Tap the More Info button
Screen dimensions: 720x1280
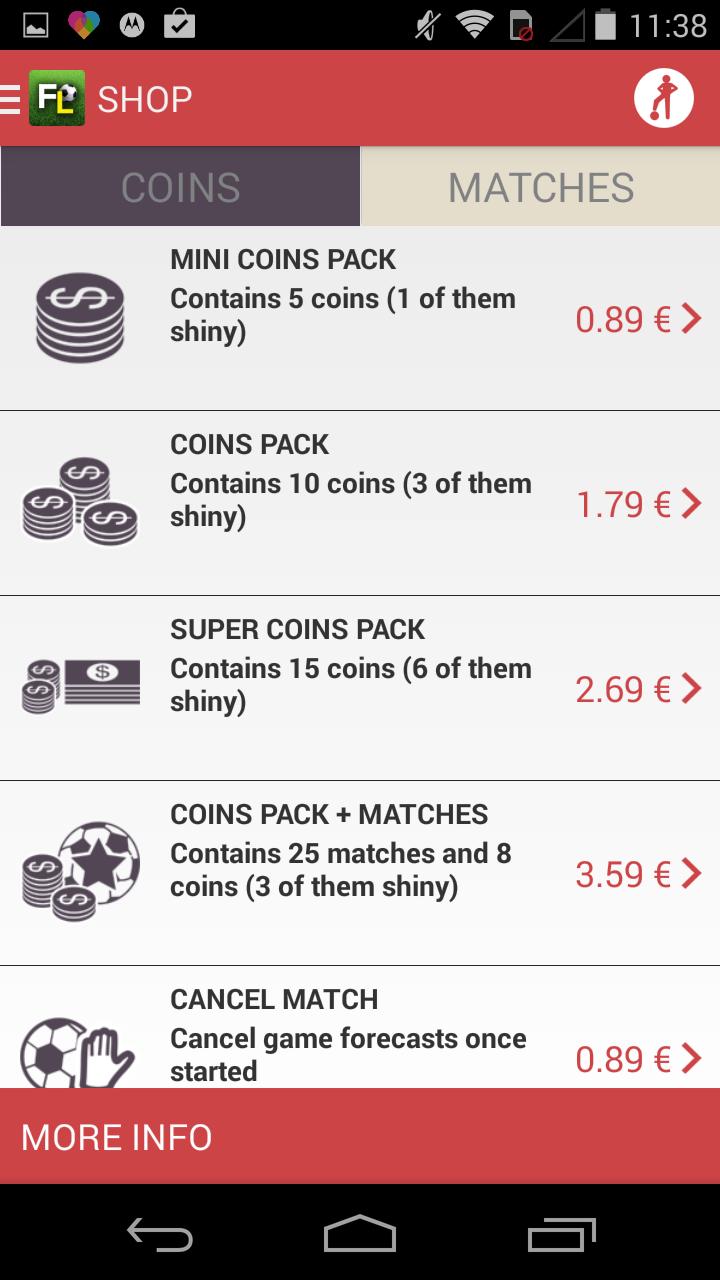(x=360, y=1137)
